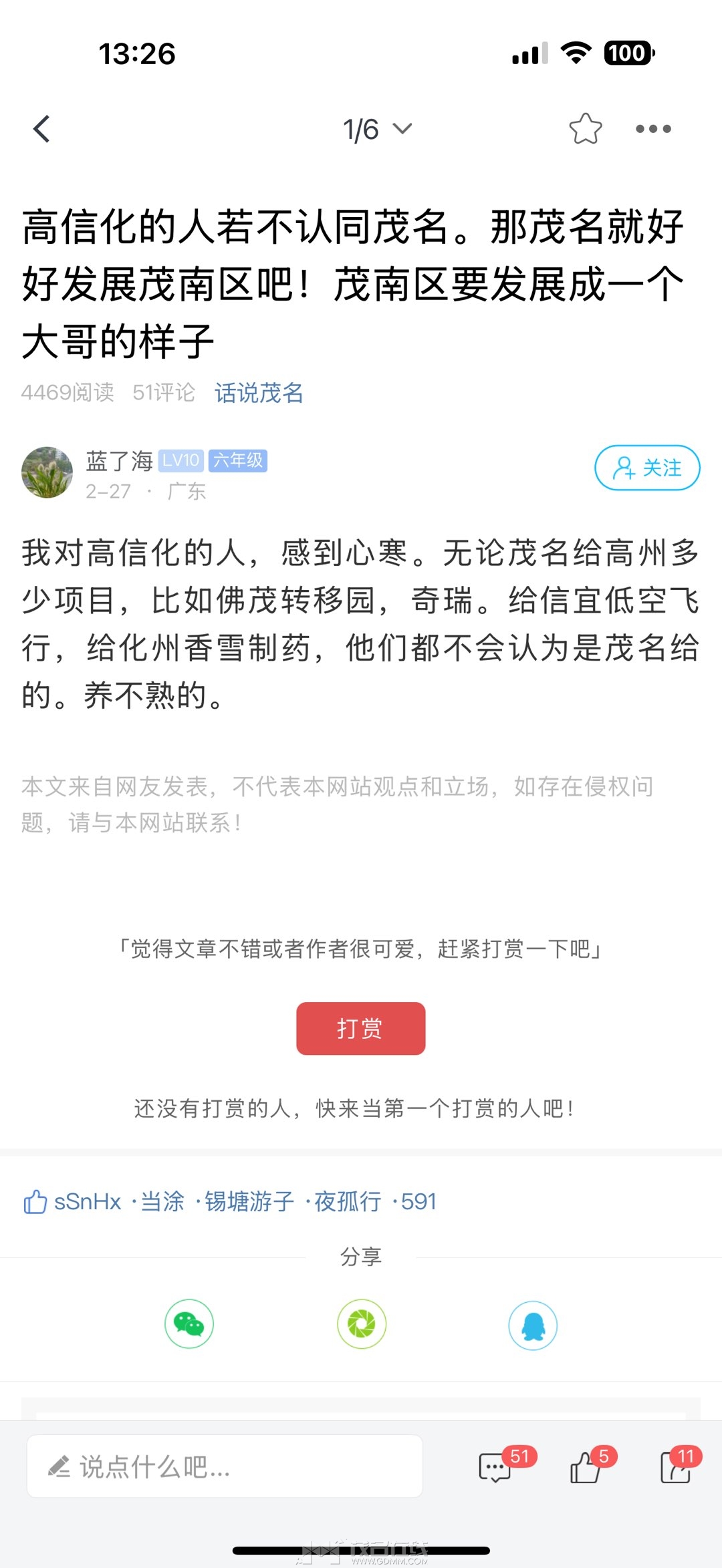The height and width of the screenshot is (1568, 722).
Task: Open the 1/6 page selector dropdown
Action: point(377,129)
